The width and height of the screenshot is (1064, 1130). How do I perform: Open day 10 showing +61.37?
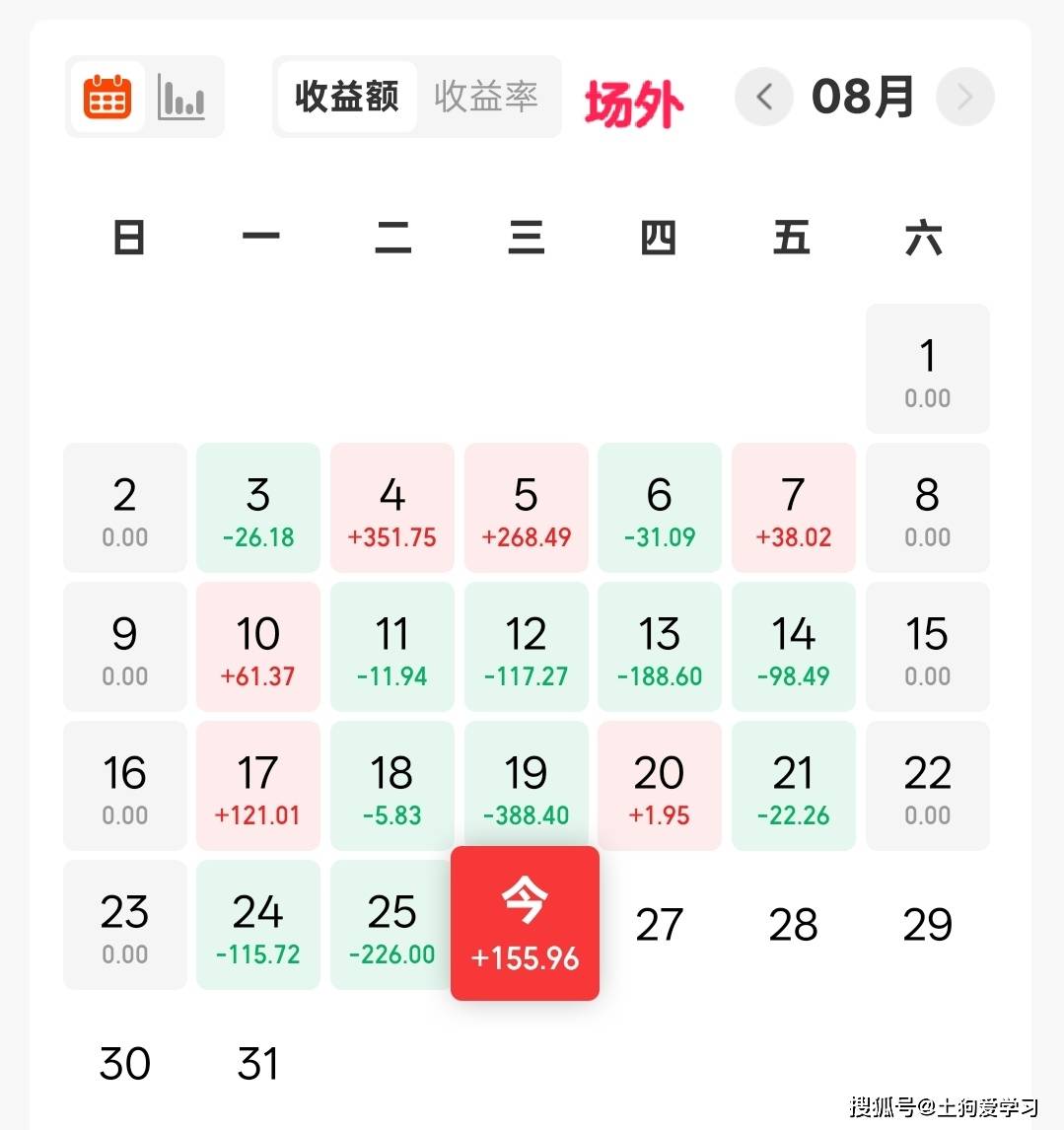[258, 647]
